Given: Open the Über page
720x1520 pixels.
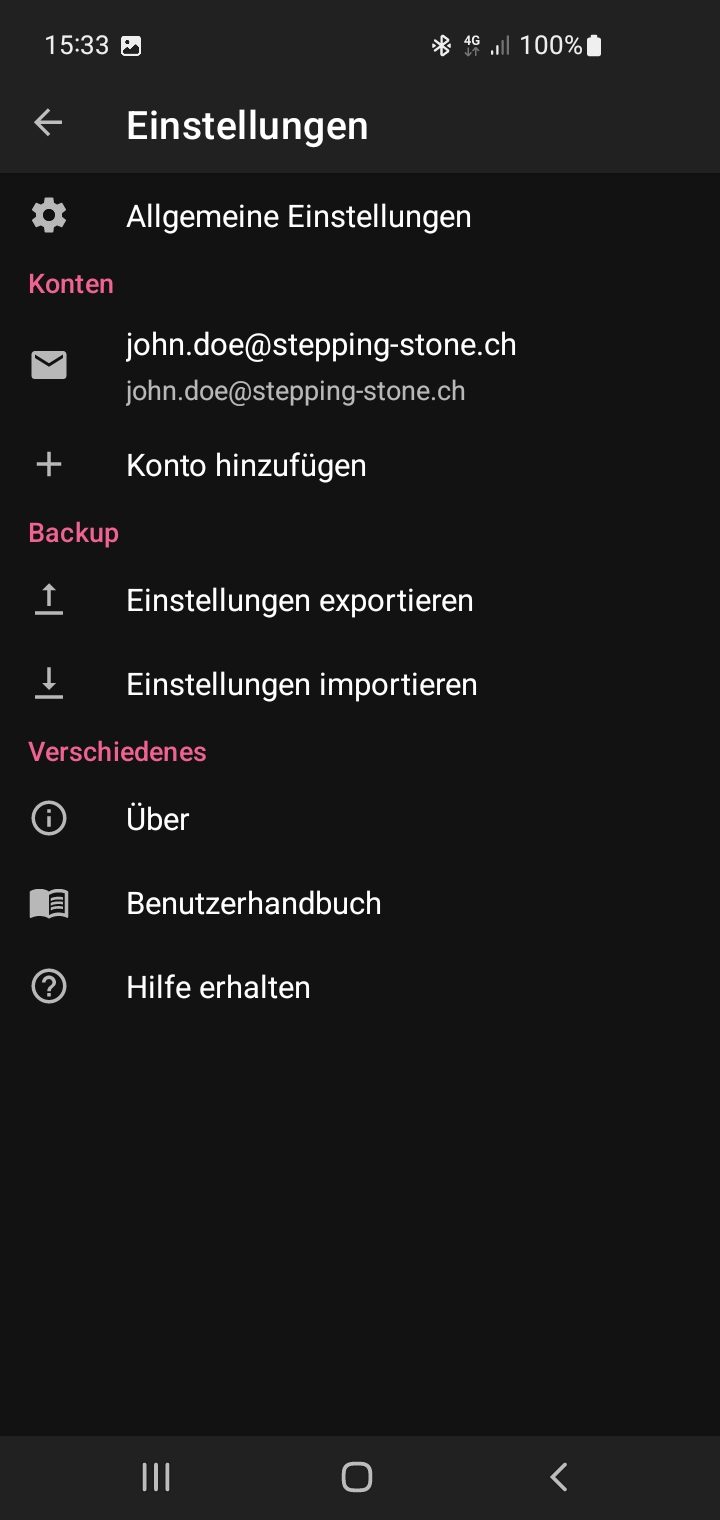Looking at the screenshot, I should (158, 819).
